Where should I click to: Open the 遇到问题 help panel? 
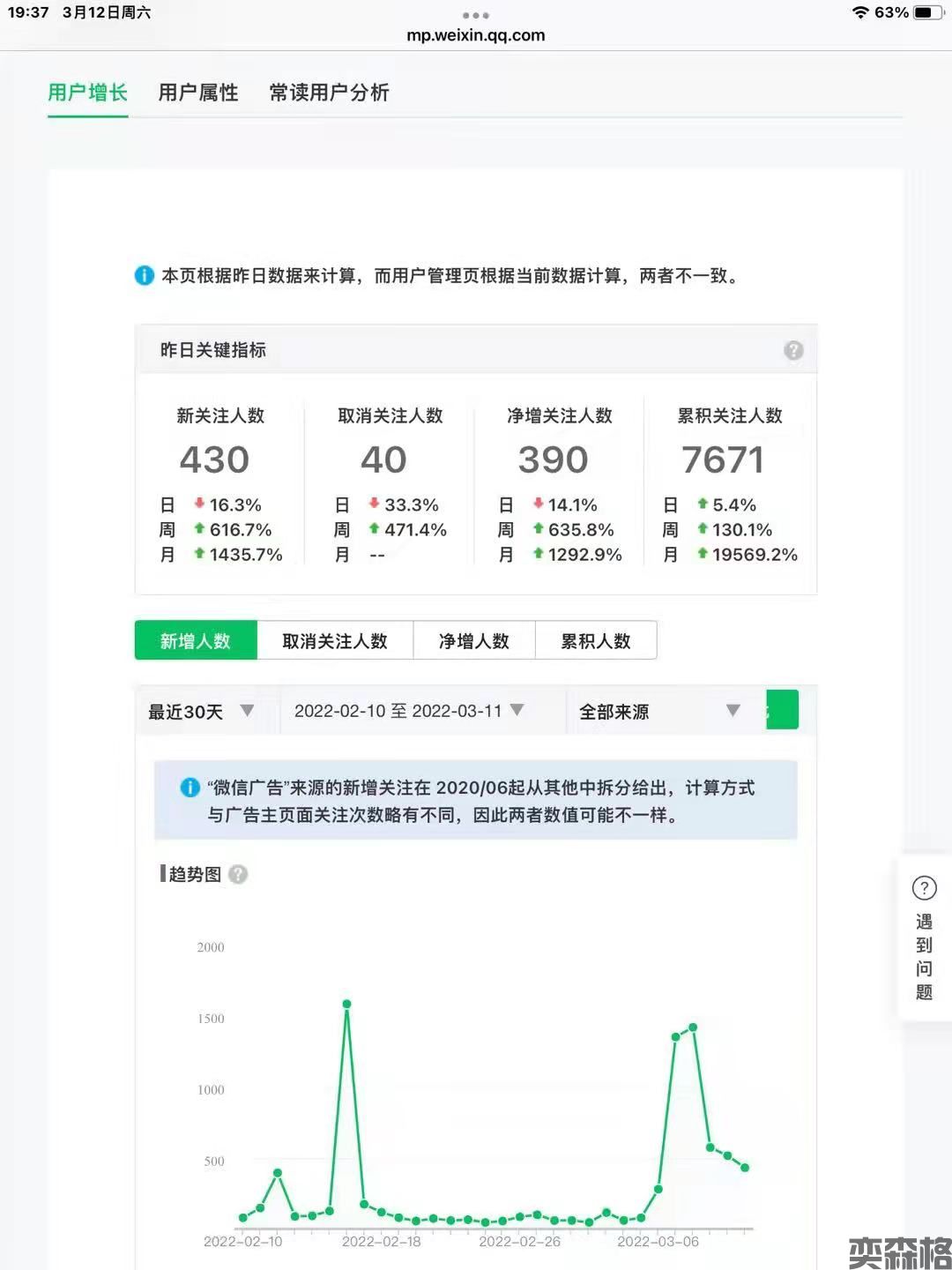pos(924,938)
